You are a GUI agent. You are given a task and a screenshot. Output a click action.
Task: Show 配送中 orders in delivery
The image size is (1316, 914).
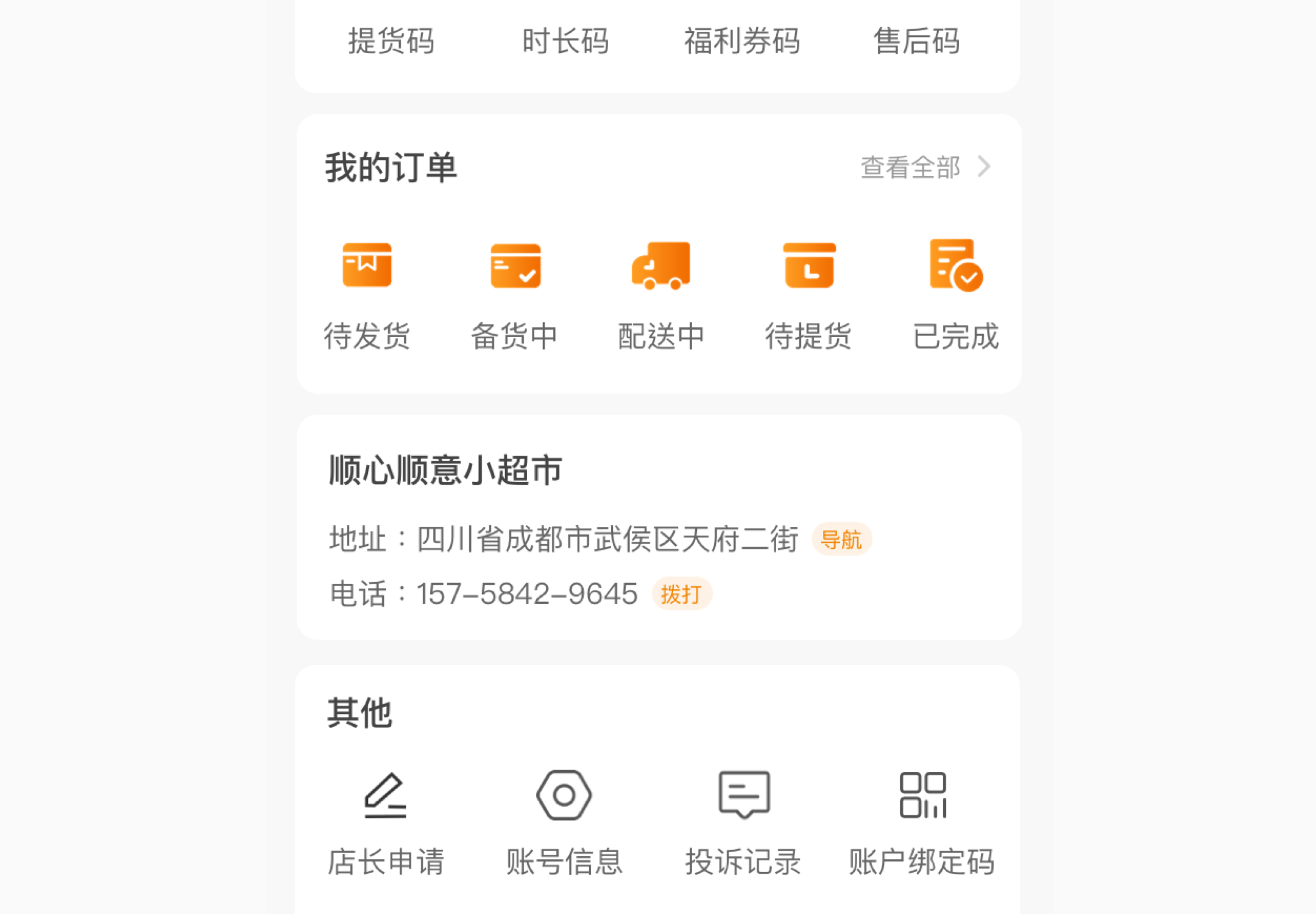pyautogui.click(x=661, y=294)
